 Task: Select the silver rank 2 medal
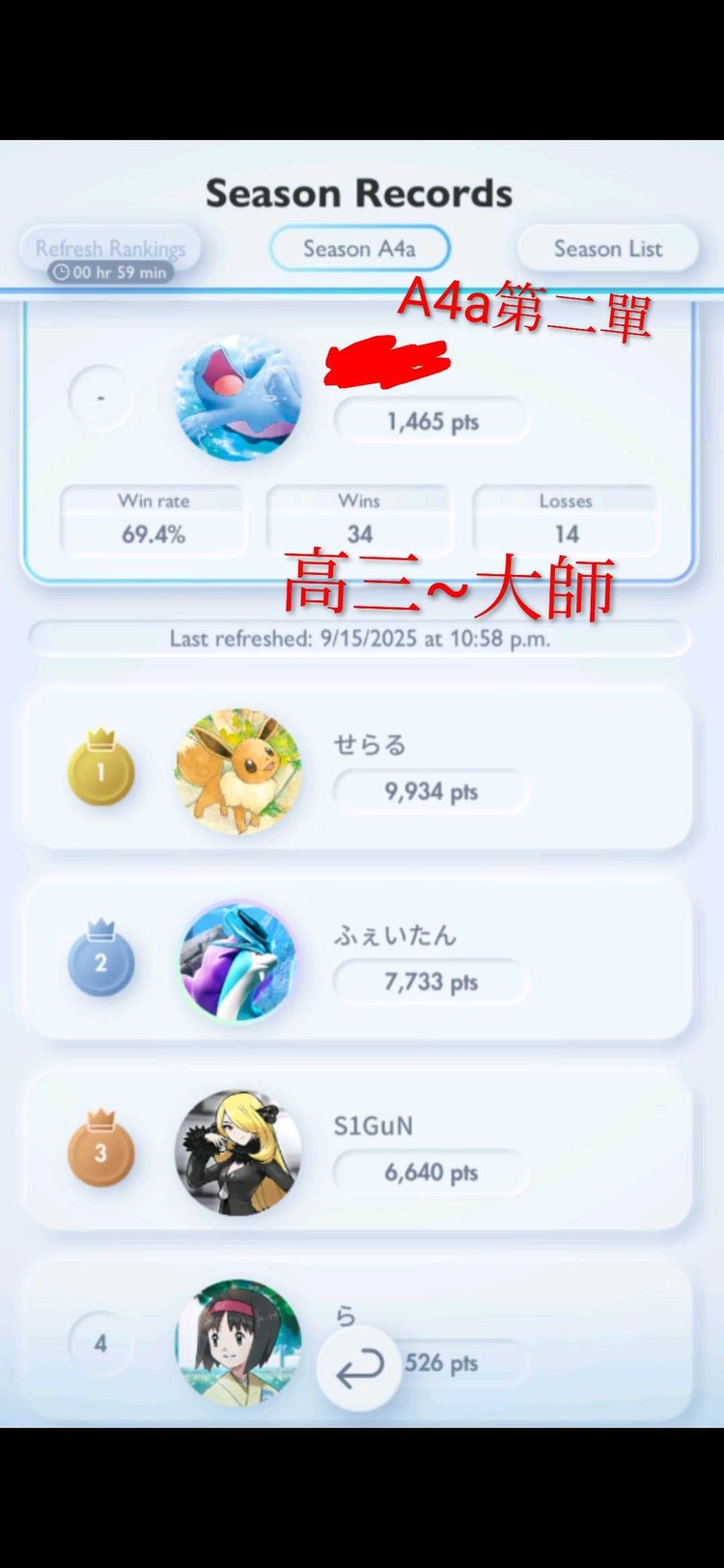pos(100,960)
